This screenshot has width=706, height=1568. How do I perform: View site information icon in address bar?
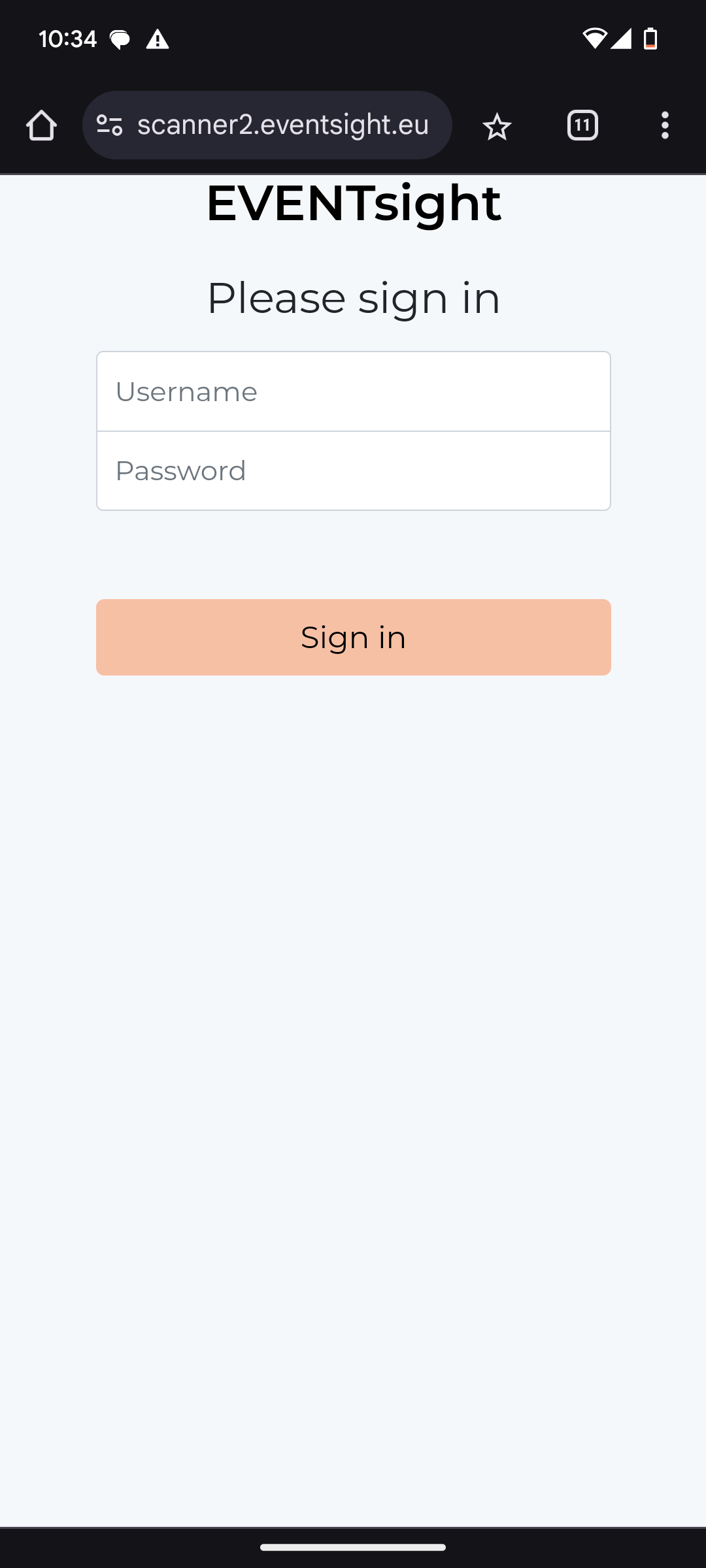[x=109, y=125]
